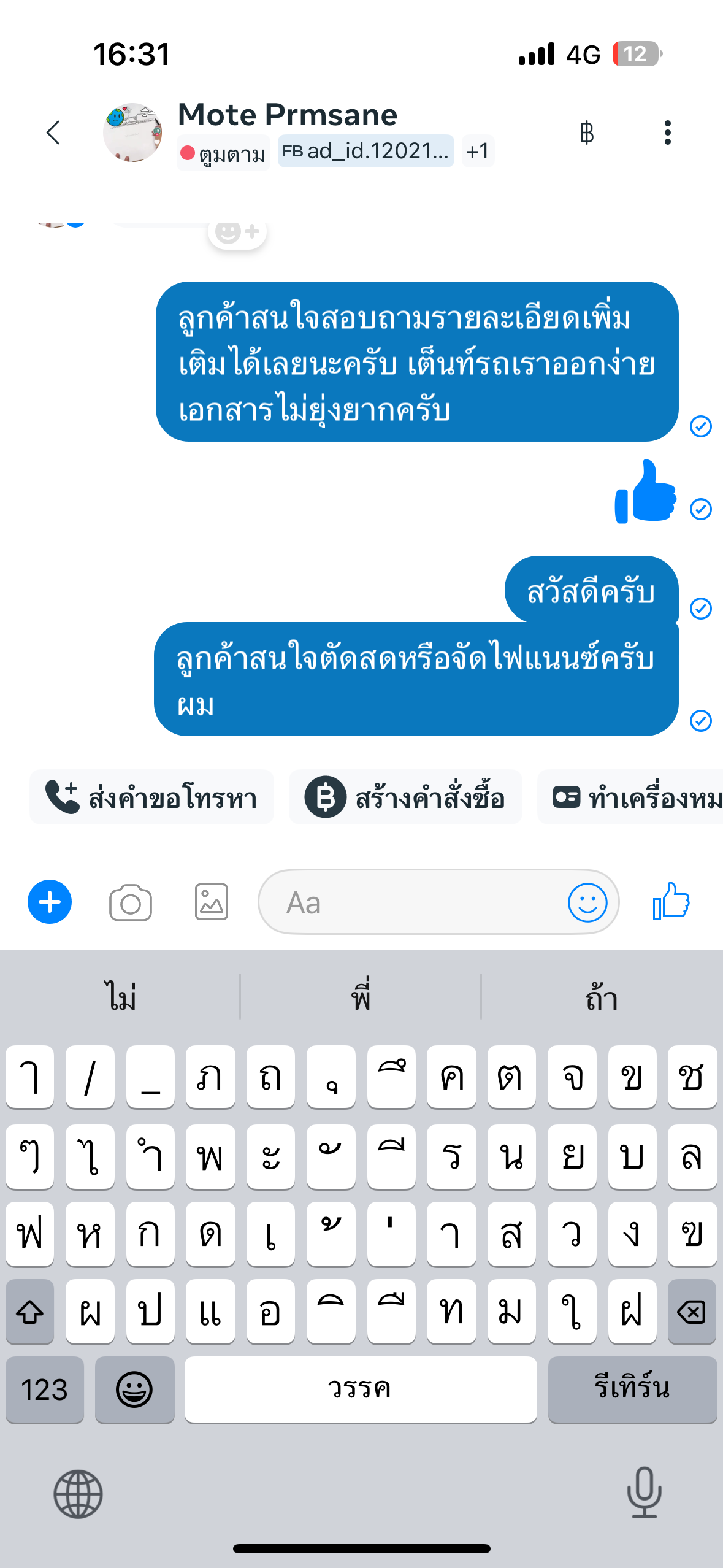This screenshot has width=723, height=1568.
Task: Open the camera from the composer
Action: pyautogui.click(x=130, y=902)
